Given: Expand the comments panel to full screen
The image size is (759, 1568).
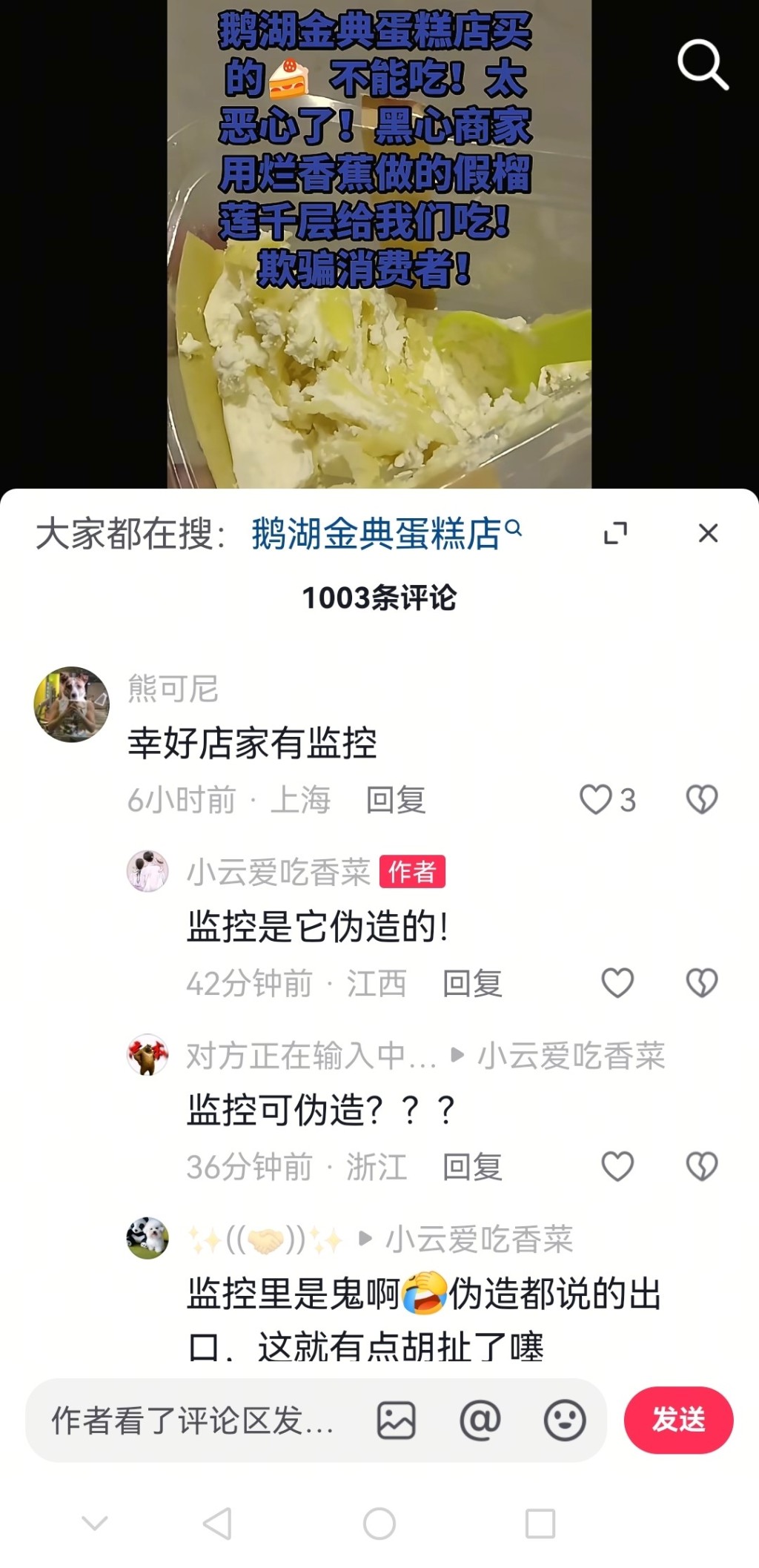Looking at the screenshot, I should (615, 533).
